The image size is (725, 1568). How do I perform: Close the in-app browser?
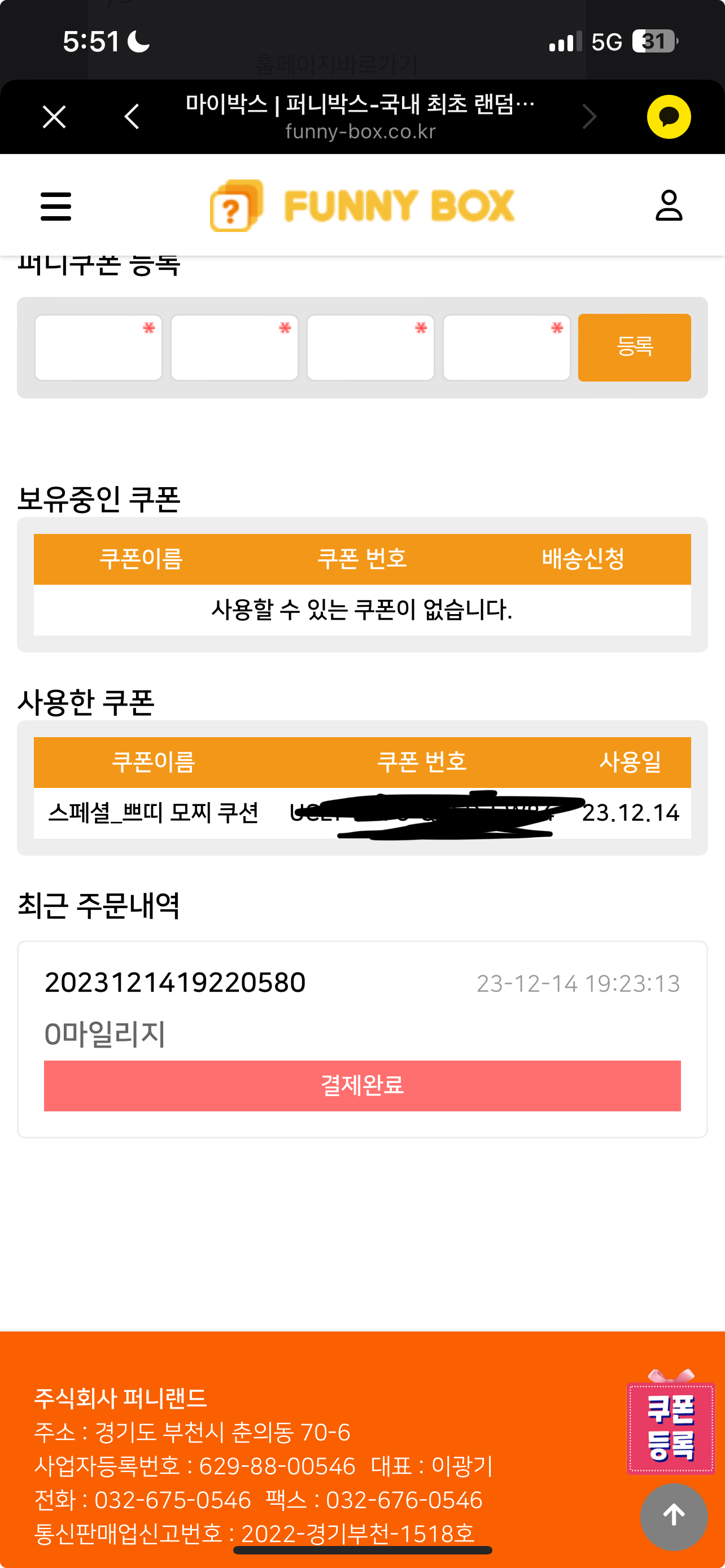(54, 116)
